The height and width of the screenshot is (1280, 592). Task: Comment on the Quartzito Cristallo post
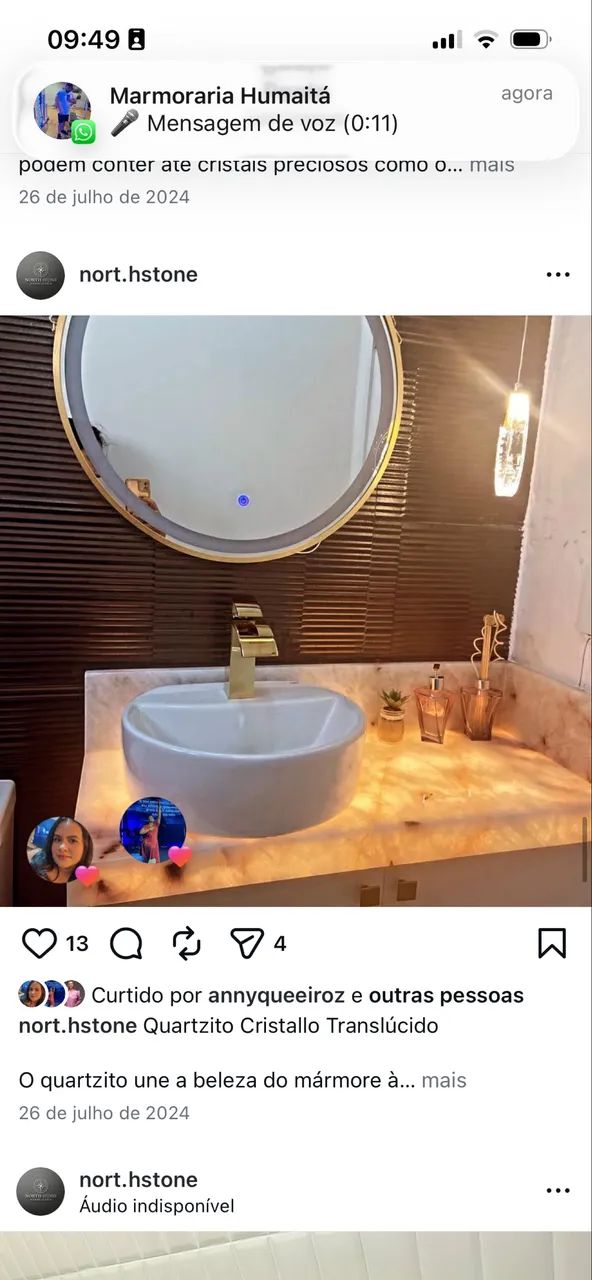pyautogui.click(x=126, y=943)
